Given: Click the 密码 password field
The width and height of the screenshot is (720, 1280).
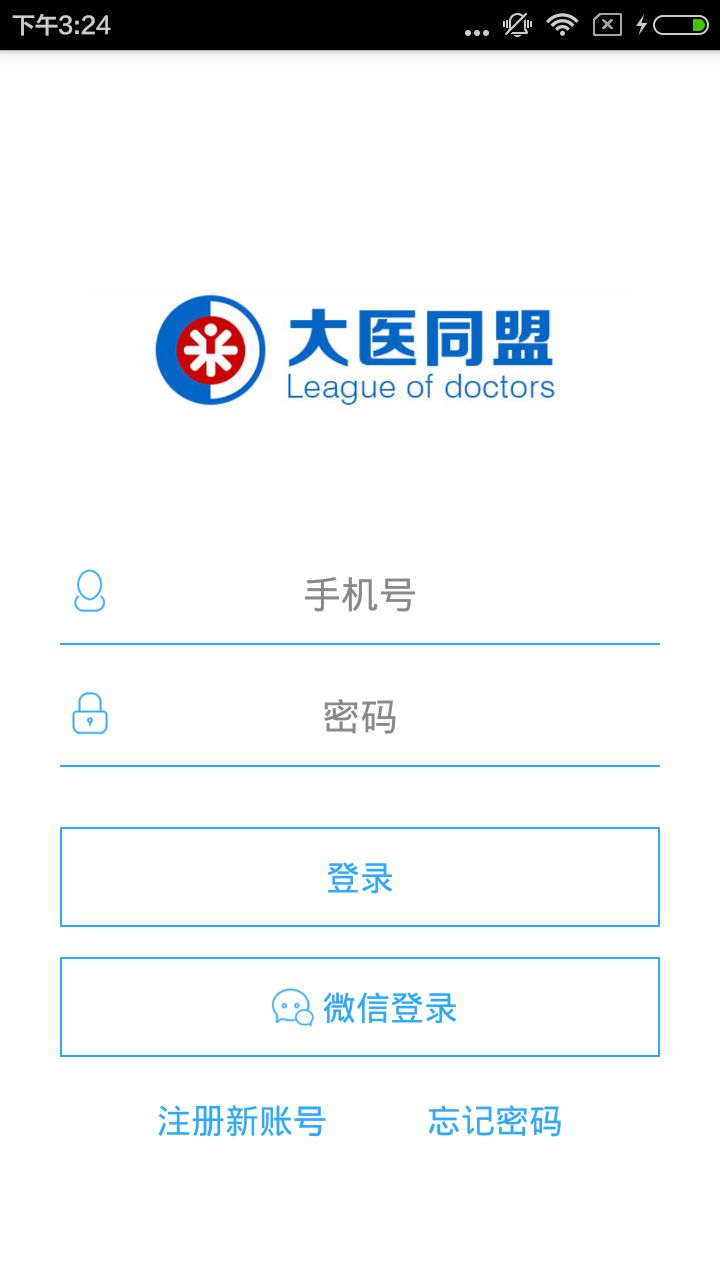Looking at the screenshot, I should click(x=360, y=715).
